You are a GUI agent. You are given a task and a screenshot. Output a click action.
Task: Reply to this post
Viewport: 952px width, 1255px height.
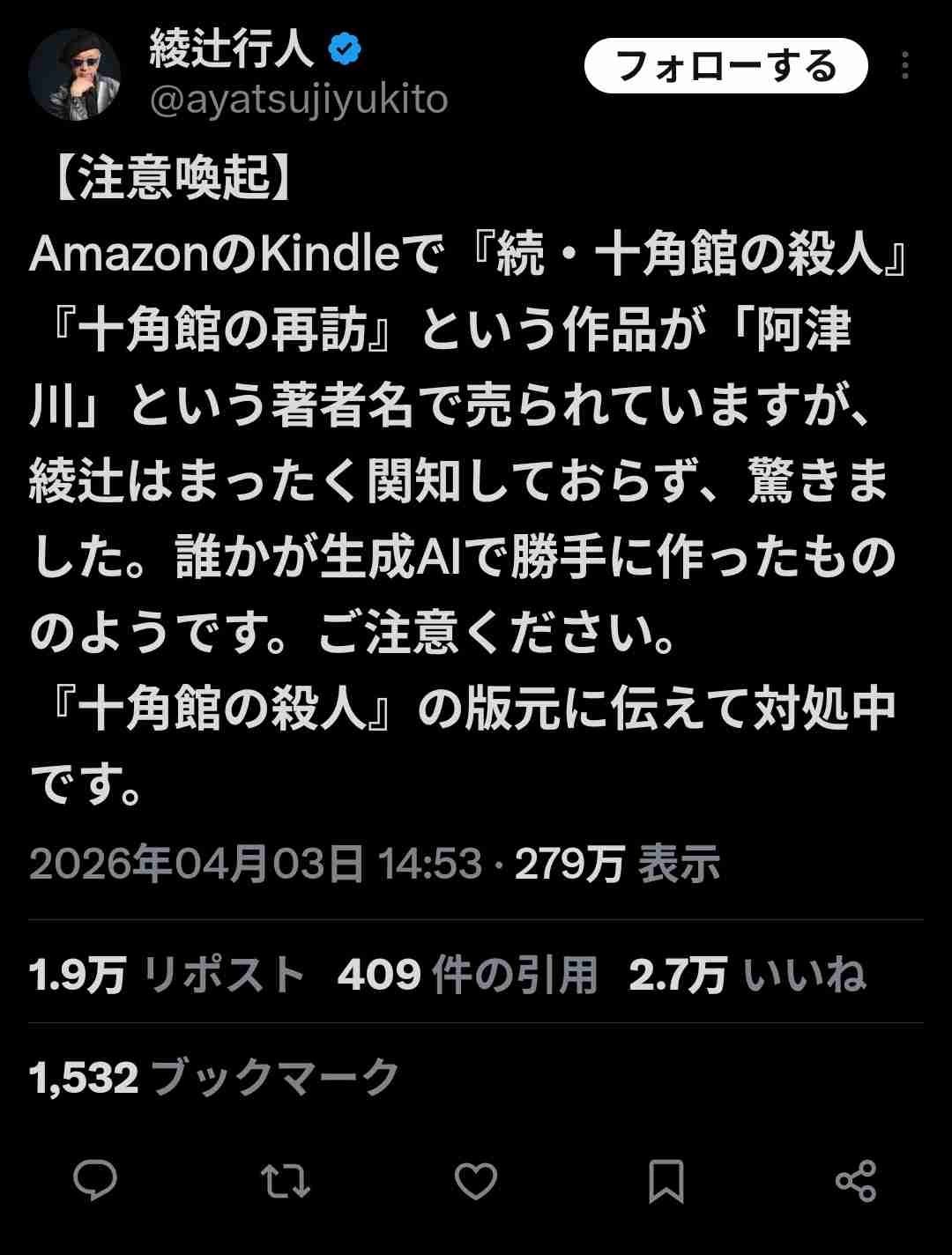[x=94, y=1181]
